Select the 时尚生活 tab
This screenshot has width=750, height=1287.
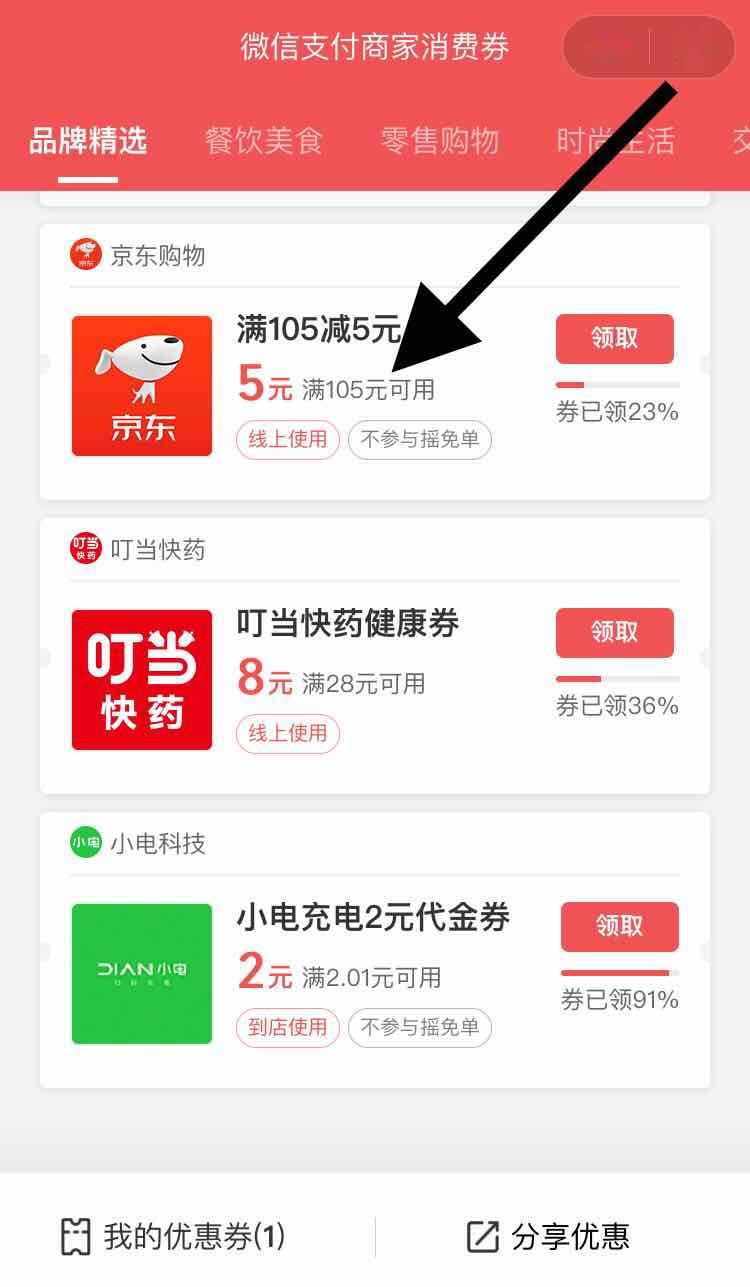click(615, 141)
